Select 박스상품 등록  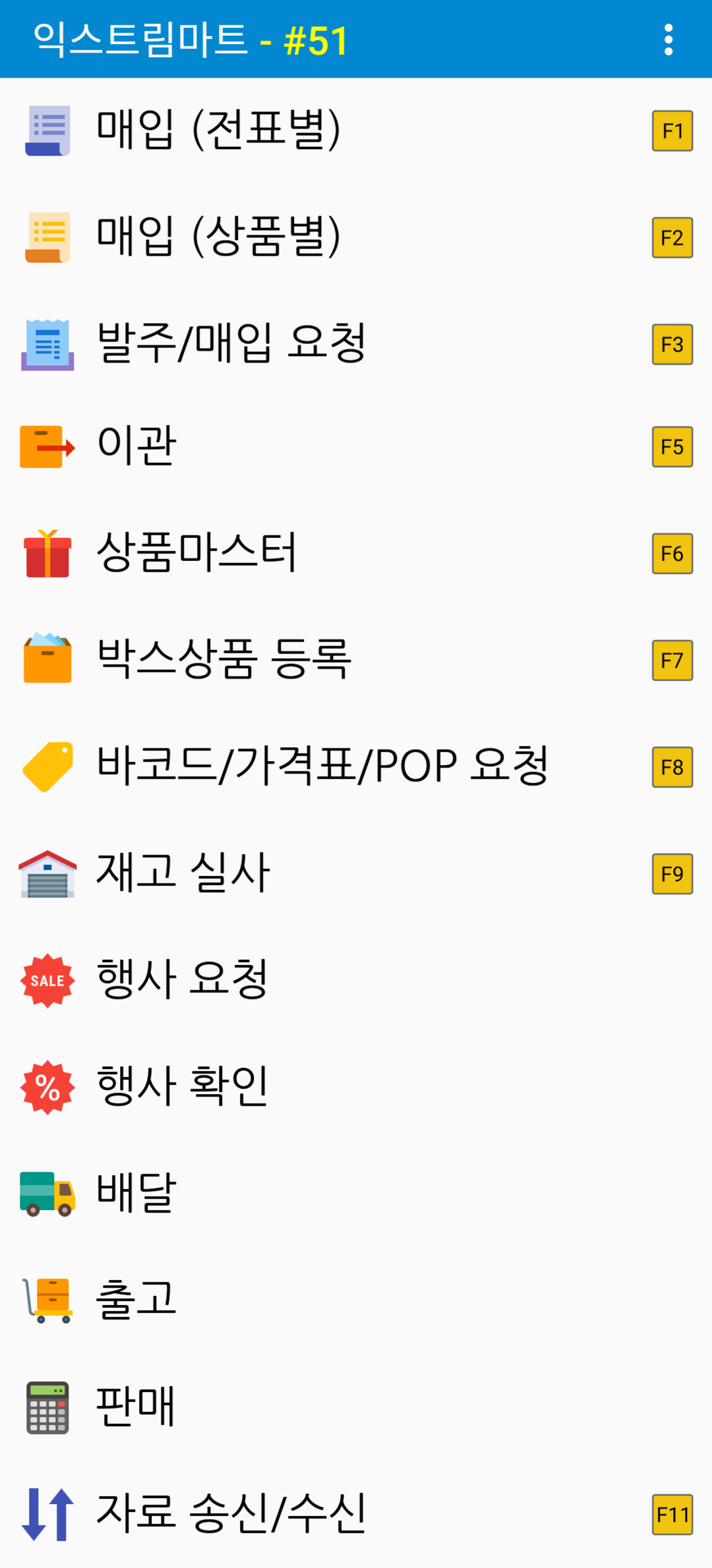click(356, 660)
